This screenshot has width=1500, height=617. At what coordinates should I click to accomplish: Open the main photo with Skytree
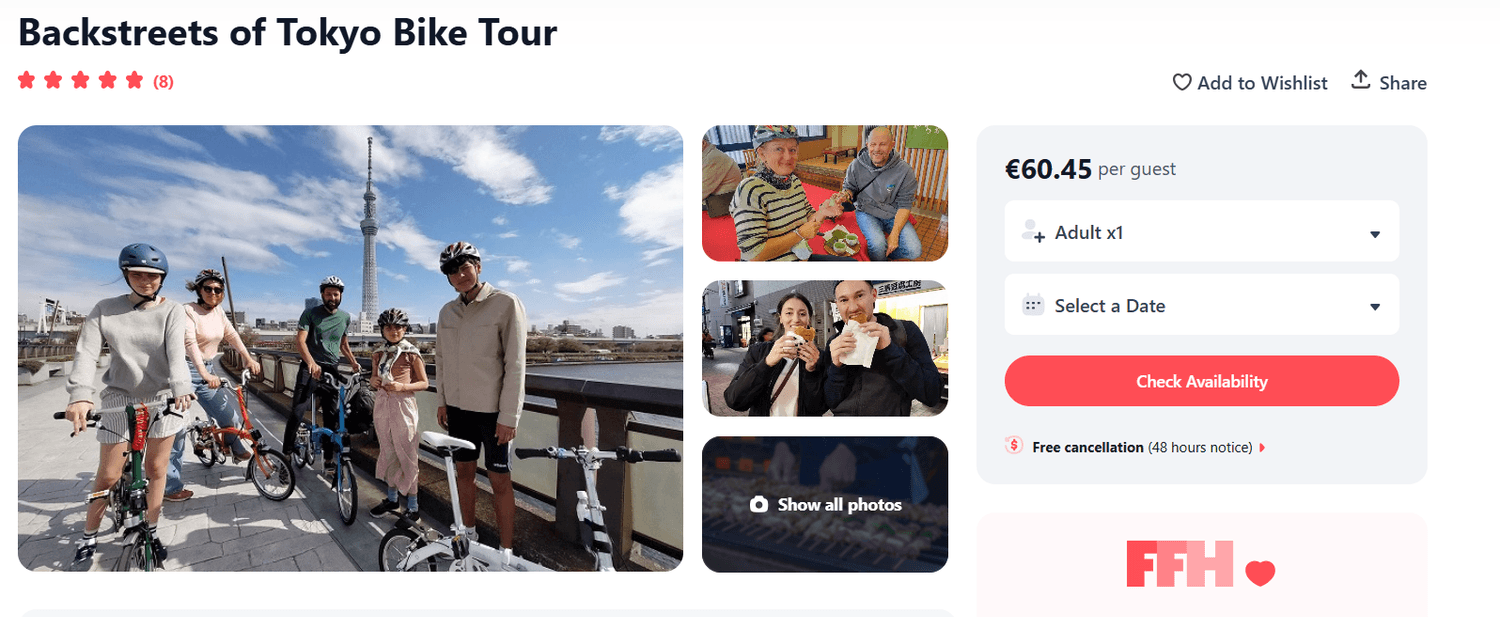(x=350, y=348)
